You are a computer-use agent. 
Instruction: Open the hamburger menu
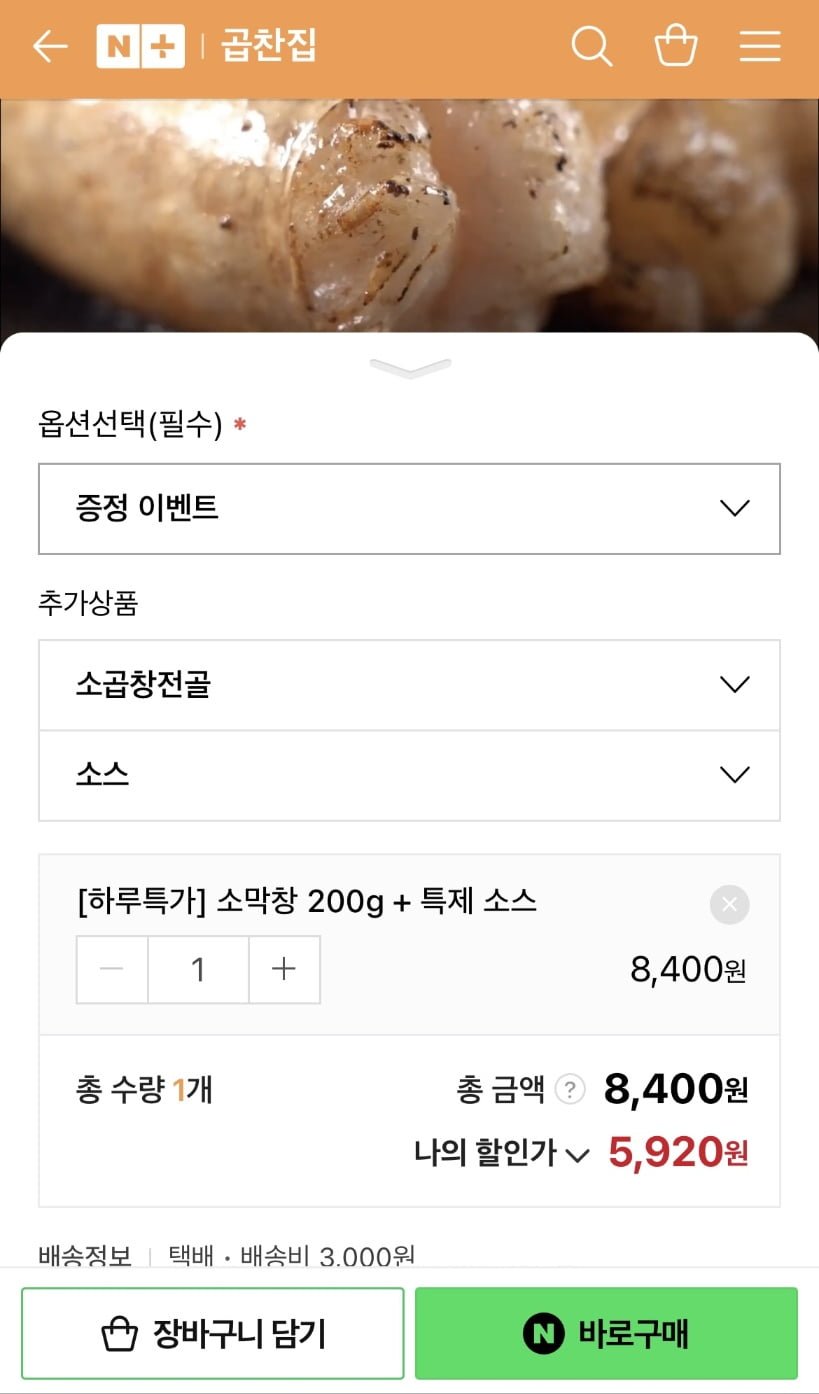point(759,47)
